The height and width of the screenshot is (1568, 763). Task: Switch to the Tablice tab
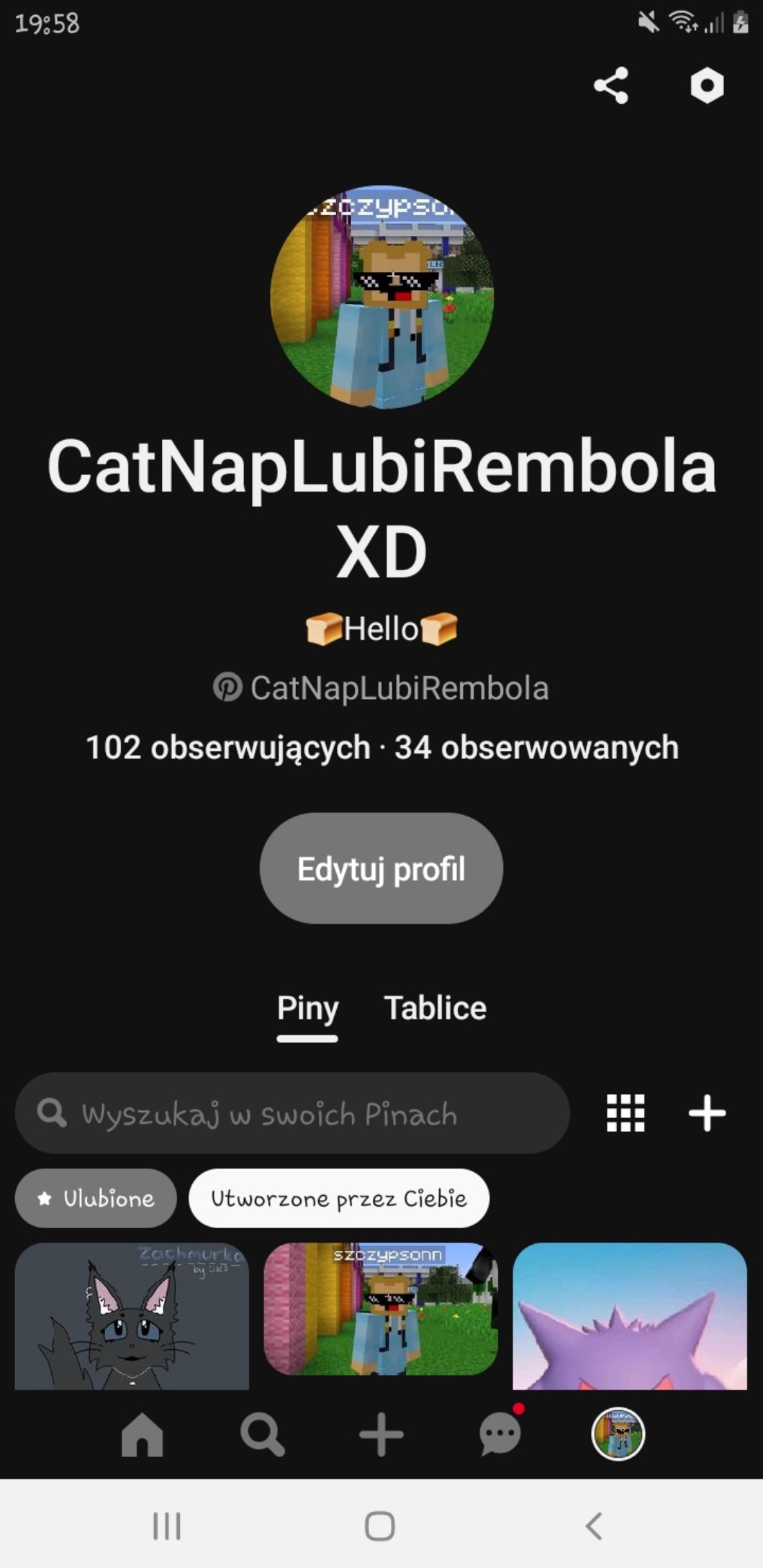click(x=435, y=1008)
